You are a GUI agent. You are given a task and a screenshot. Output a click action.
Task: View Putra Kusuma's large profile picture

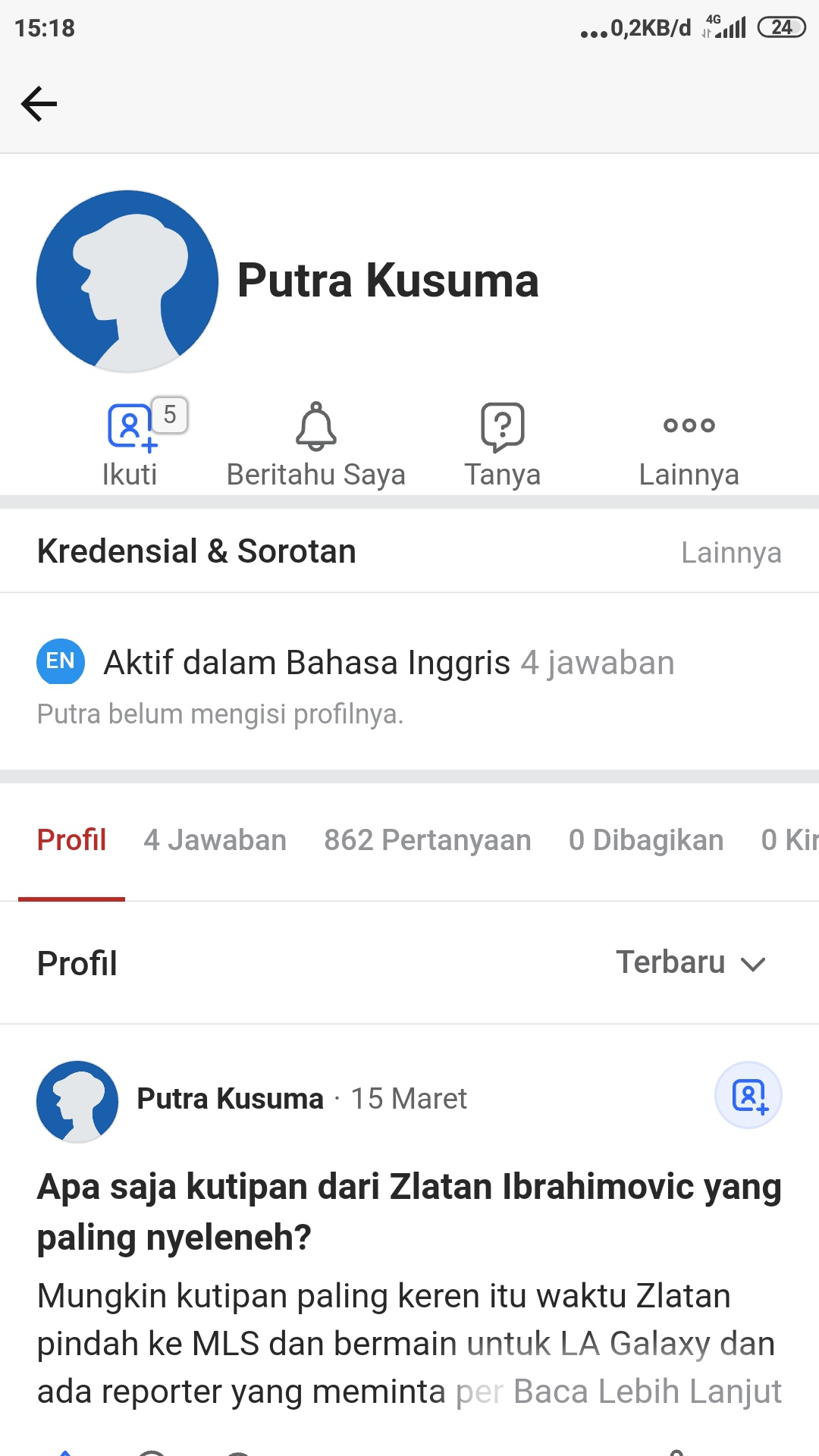[127, 281]
